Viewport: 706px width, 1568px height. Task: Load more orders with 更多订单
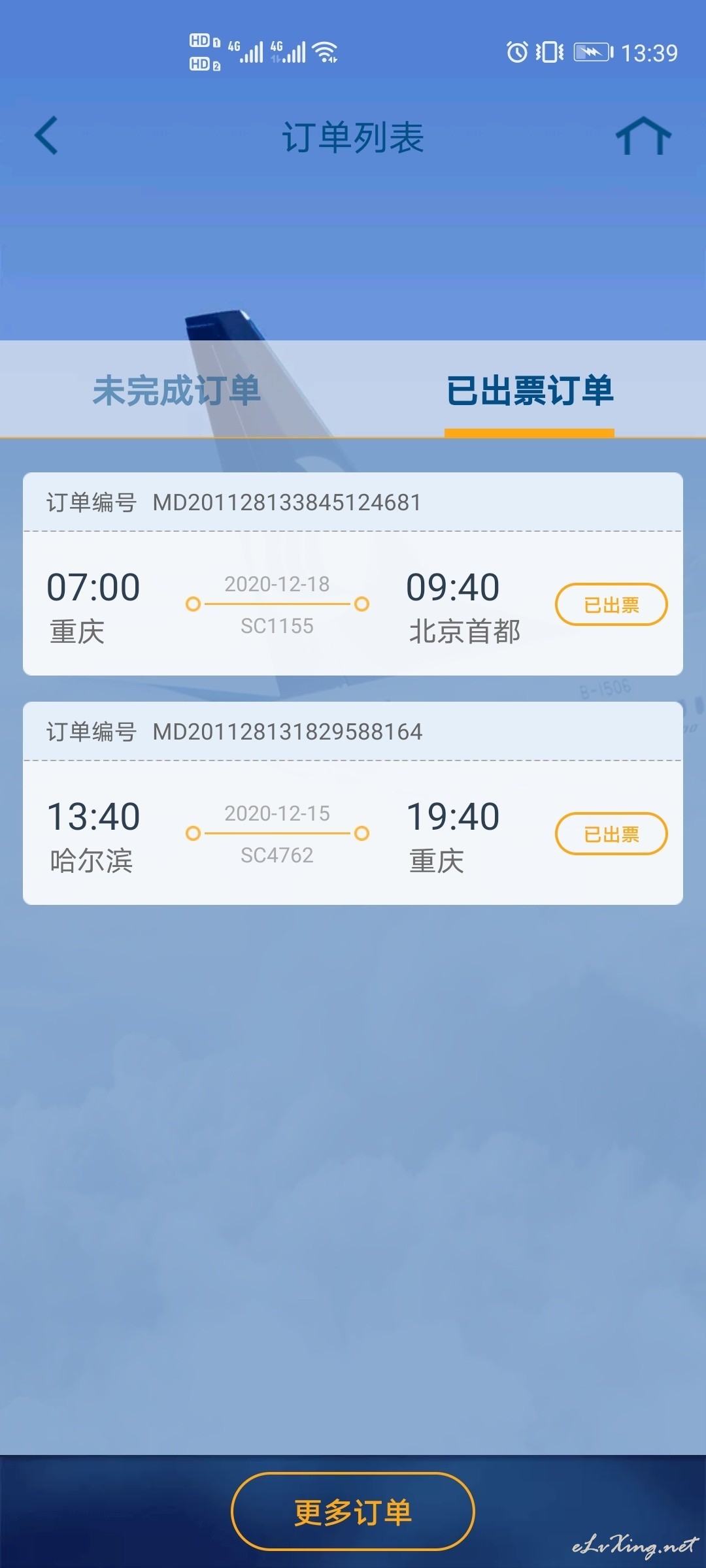pos(353,1512)
